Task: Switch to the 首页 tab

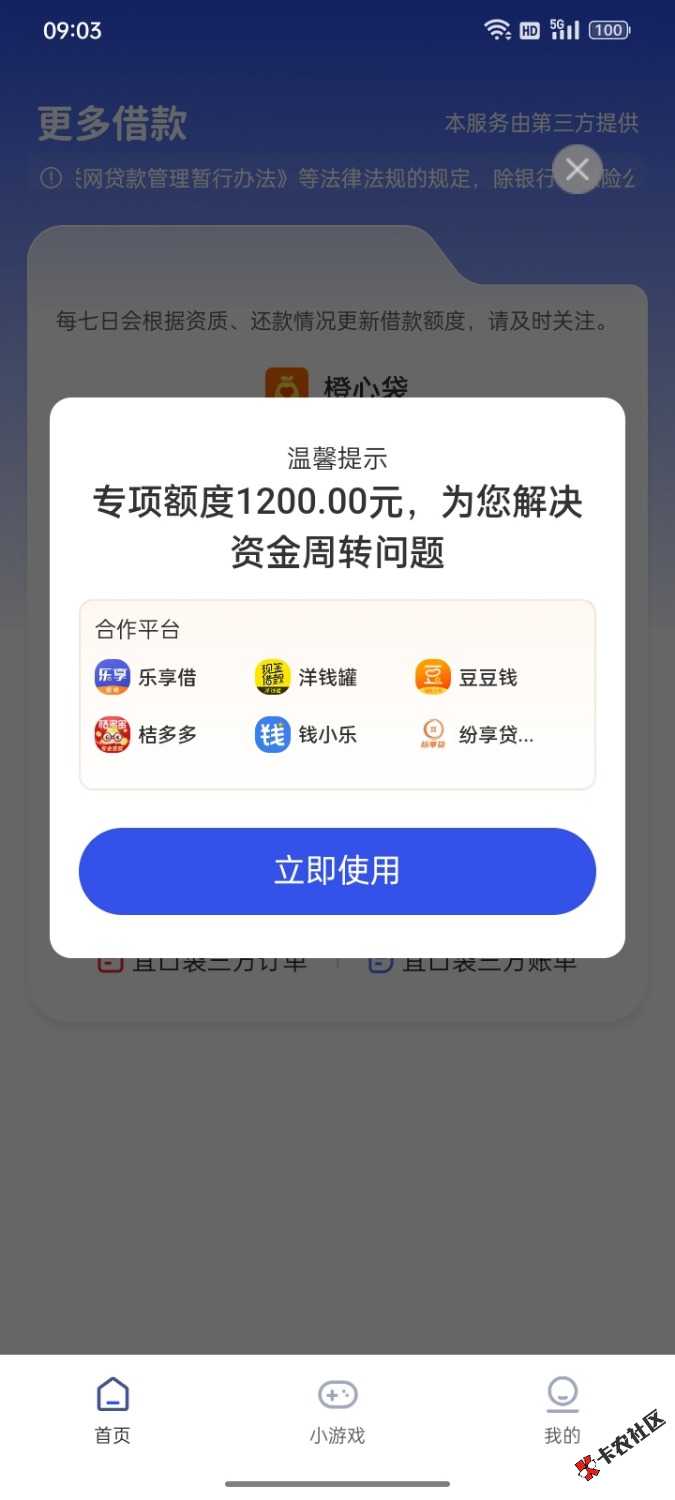Action: [112, 1410]
